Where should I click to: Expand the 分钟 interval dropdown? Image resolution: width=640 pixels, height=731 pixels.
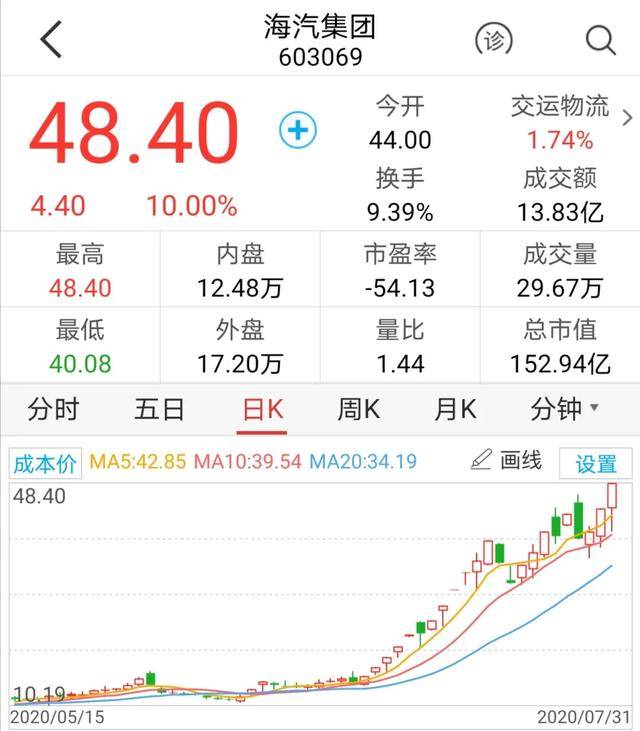(565, 409)
